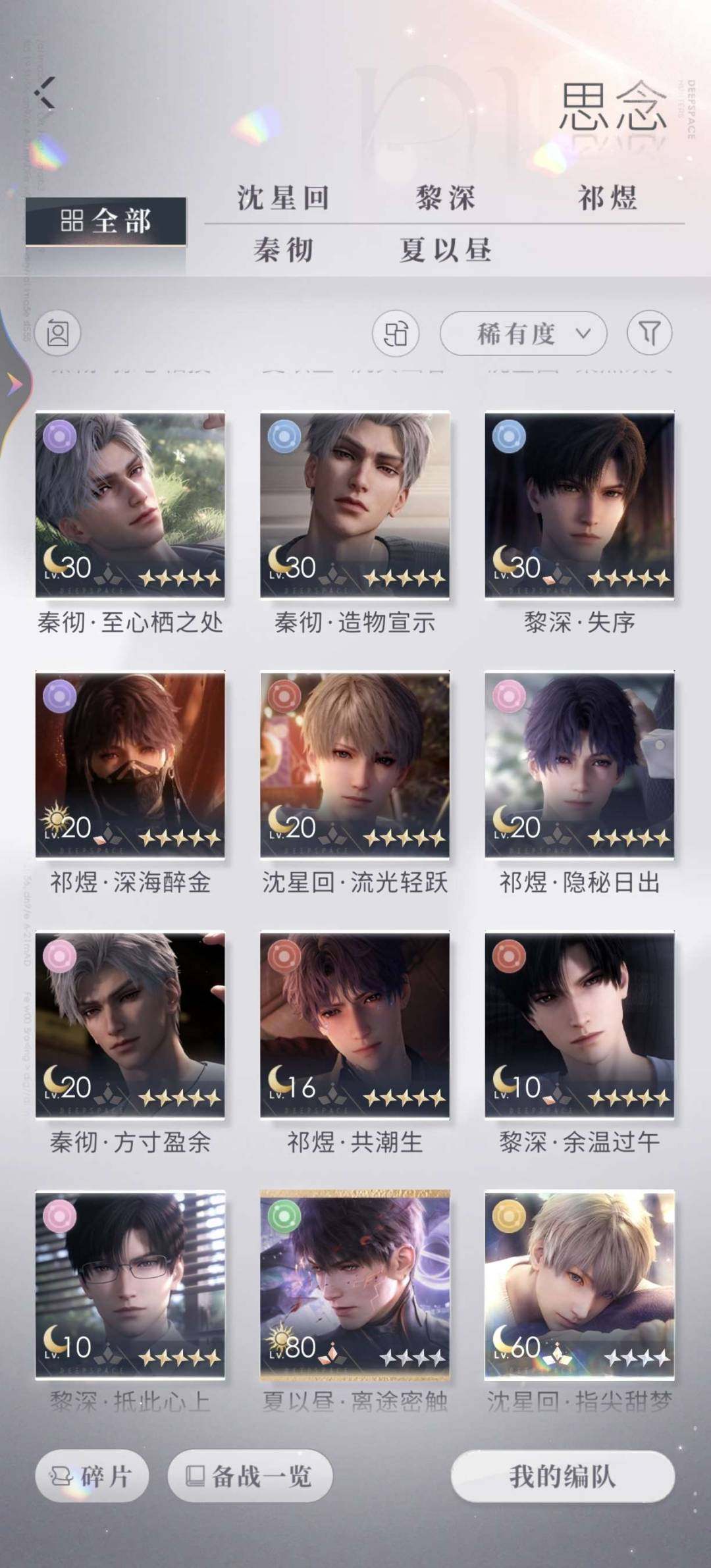Expand the side arrow on the left edge
The image size is (711, 1568).
click(x=13, y=383)
